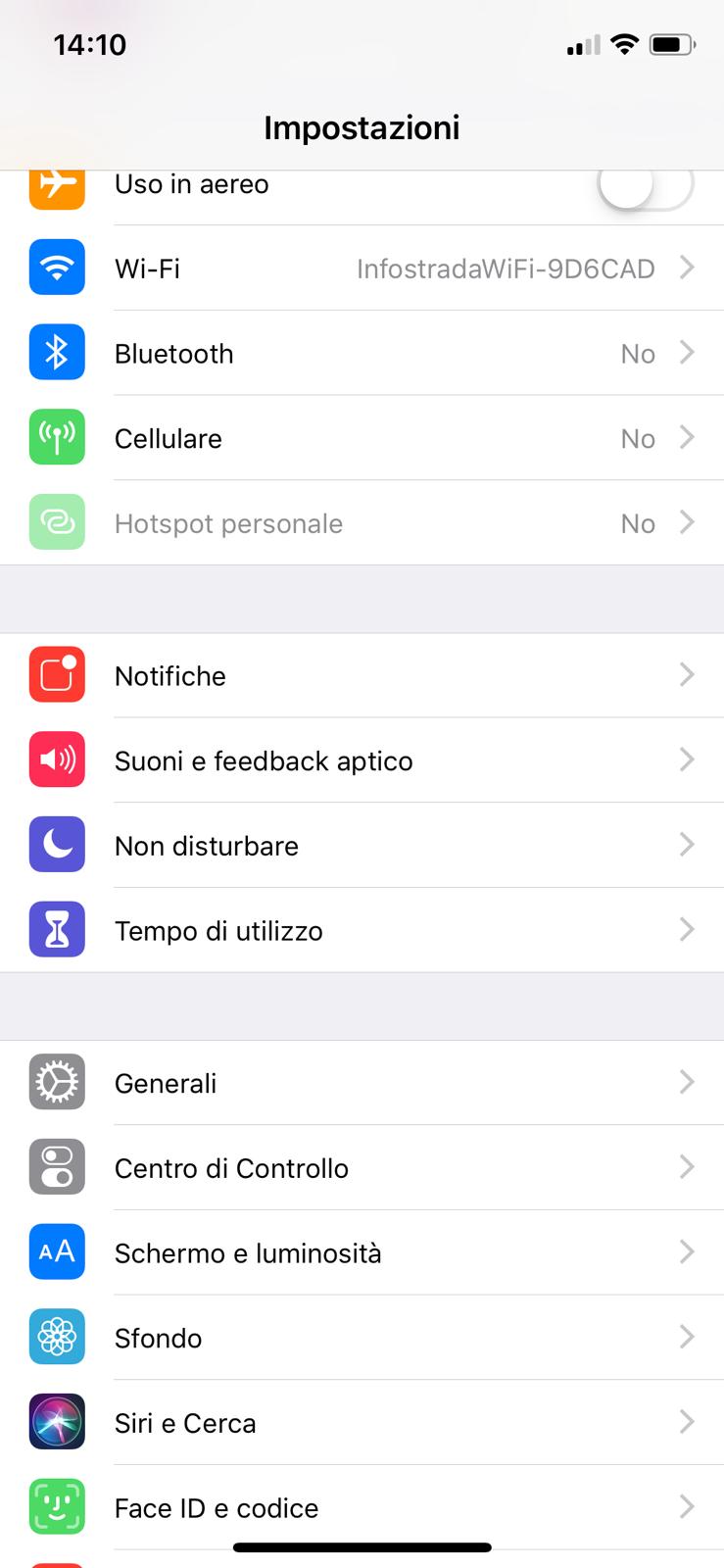Screen dimensions: 724x1568
Task: Open Generali settings
Action: coord(362,1083)
